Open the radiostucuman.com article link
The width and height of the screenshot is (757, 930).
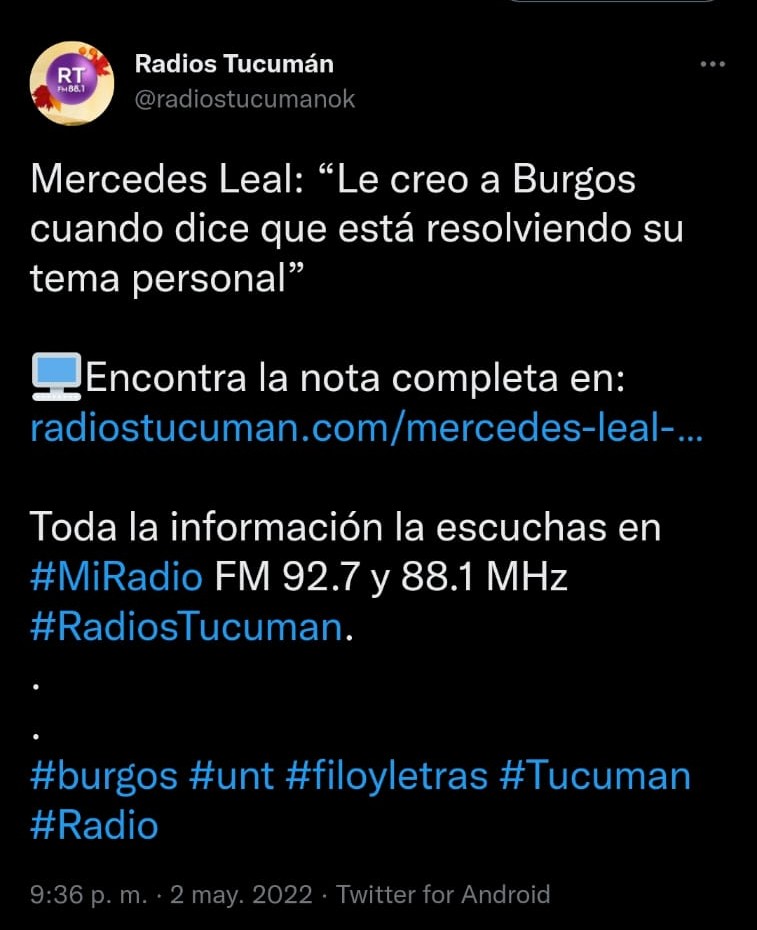pyautogui.click(x=367, y=428)
